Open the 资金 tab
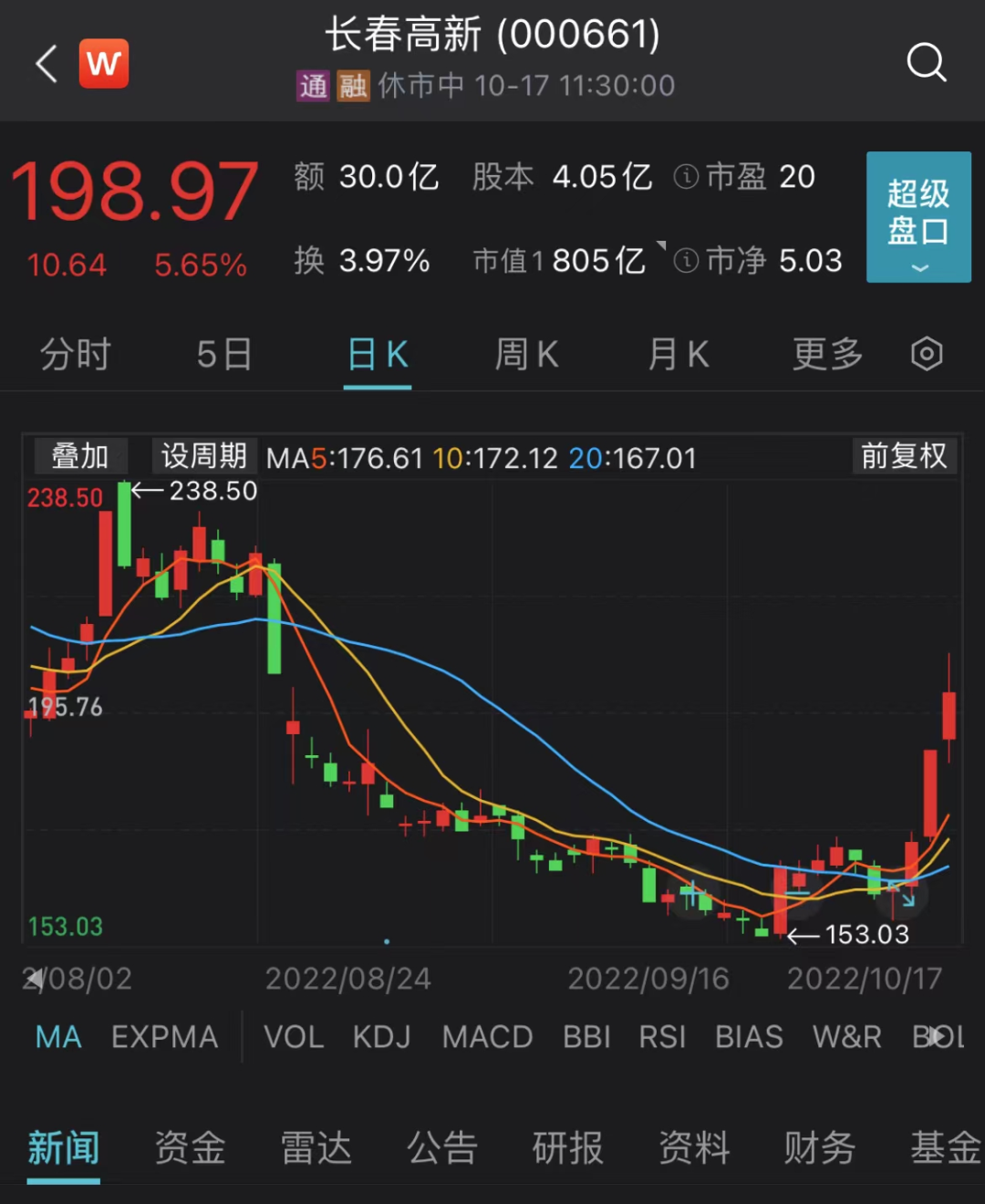 point(190,1147)
